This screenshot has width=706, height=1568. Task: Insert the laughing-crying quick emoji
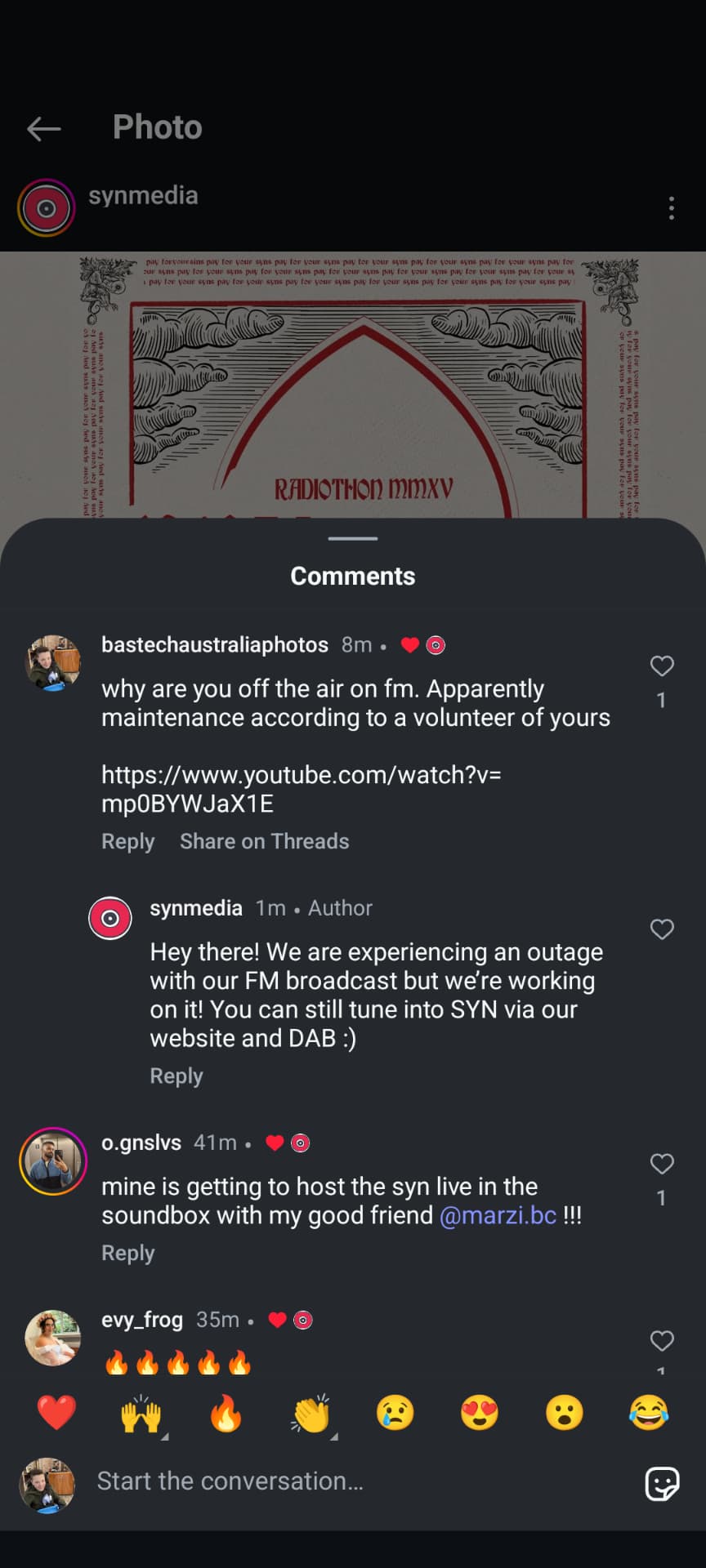point(649,1413)
